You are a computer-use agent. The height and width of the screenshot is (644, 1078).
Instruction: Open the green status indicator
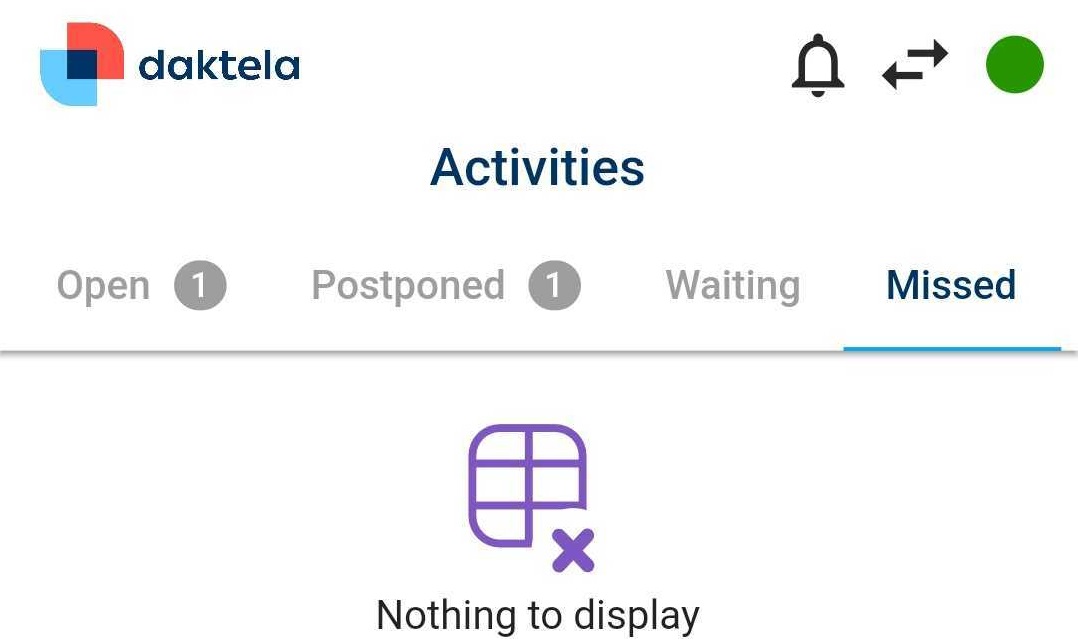click(1014, 65)
